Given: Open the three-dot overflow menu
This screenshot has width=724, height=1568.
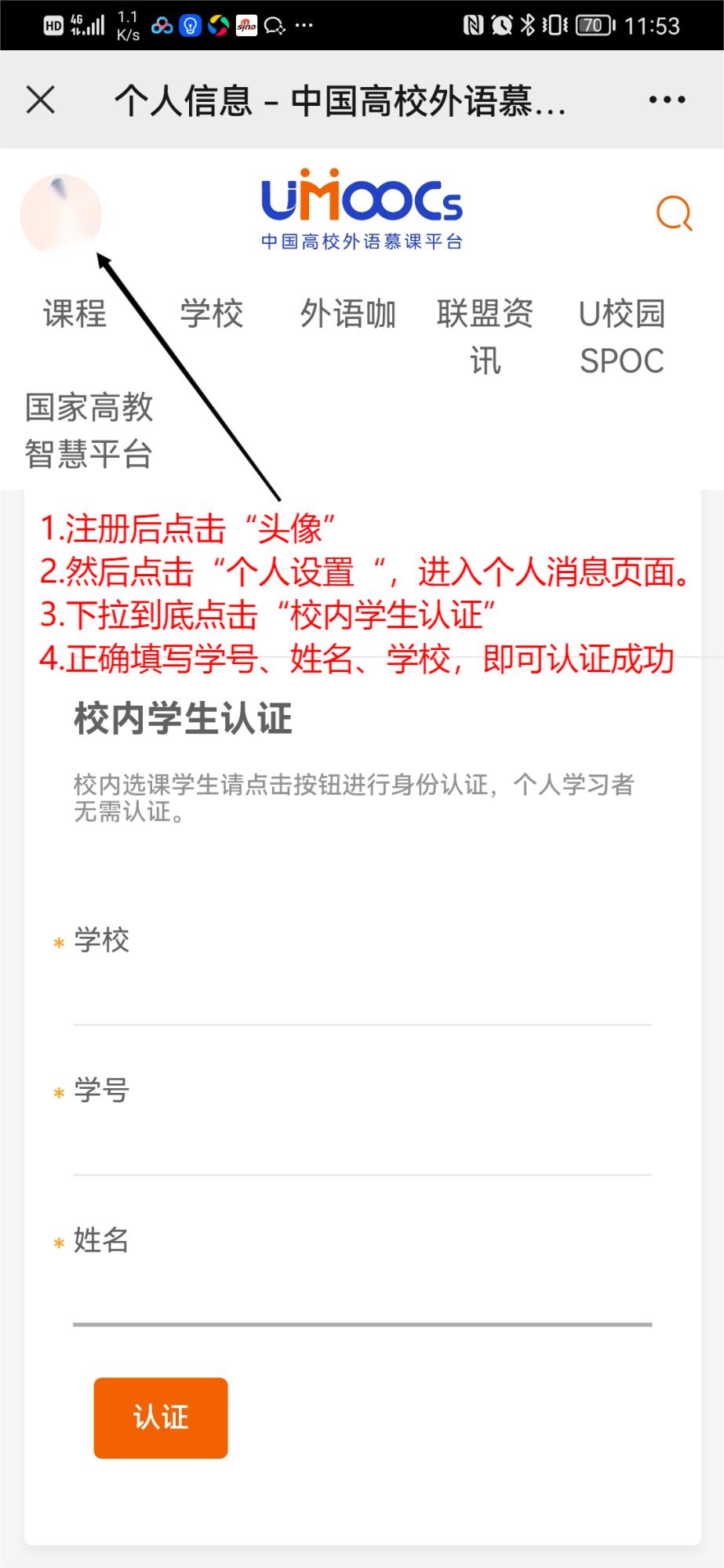Looking at the screenshot, I should [x=667, y=100].
